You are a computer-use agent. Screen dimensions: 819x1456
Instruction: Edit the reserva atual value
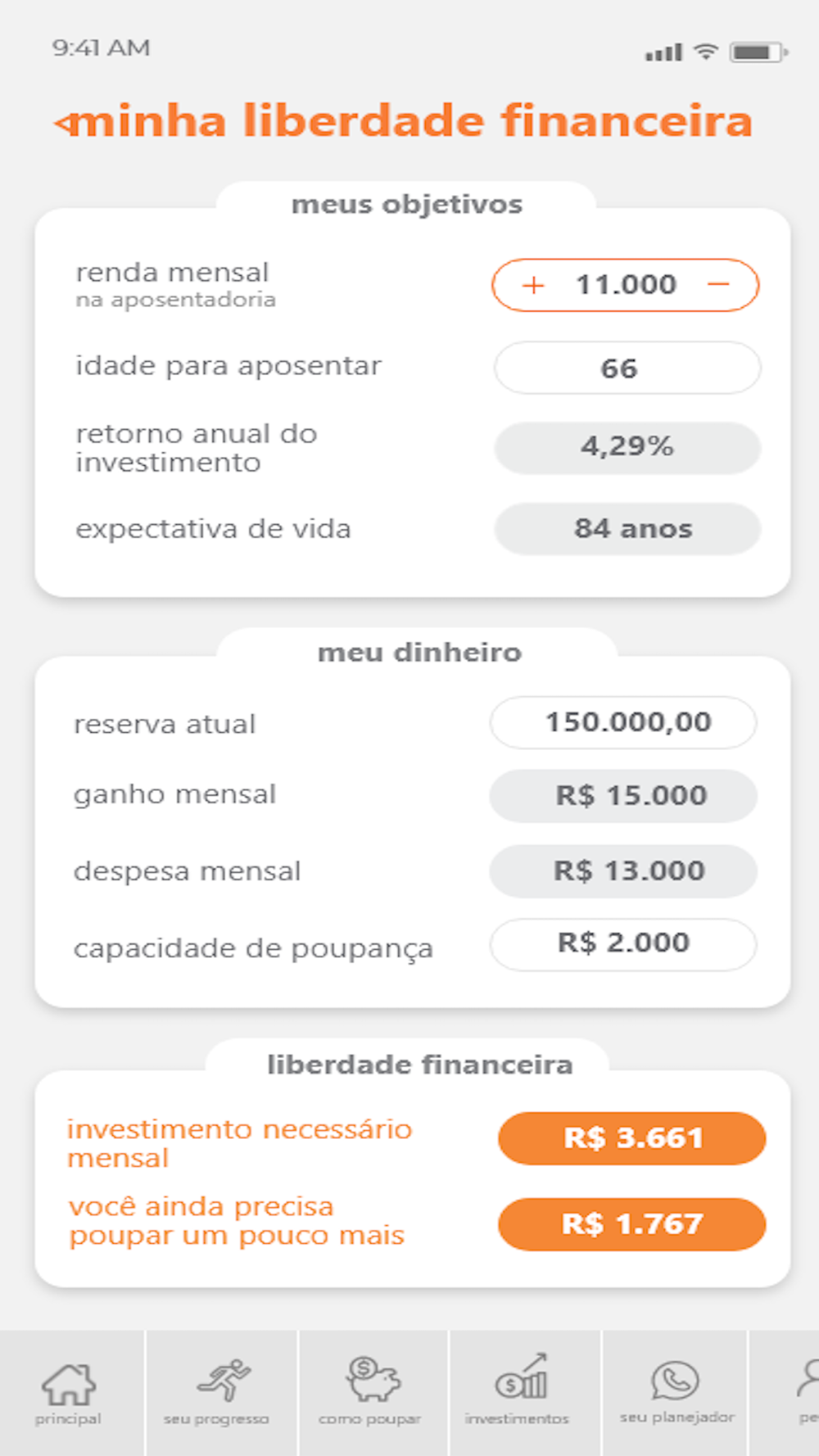click(x=623, y=722)
